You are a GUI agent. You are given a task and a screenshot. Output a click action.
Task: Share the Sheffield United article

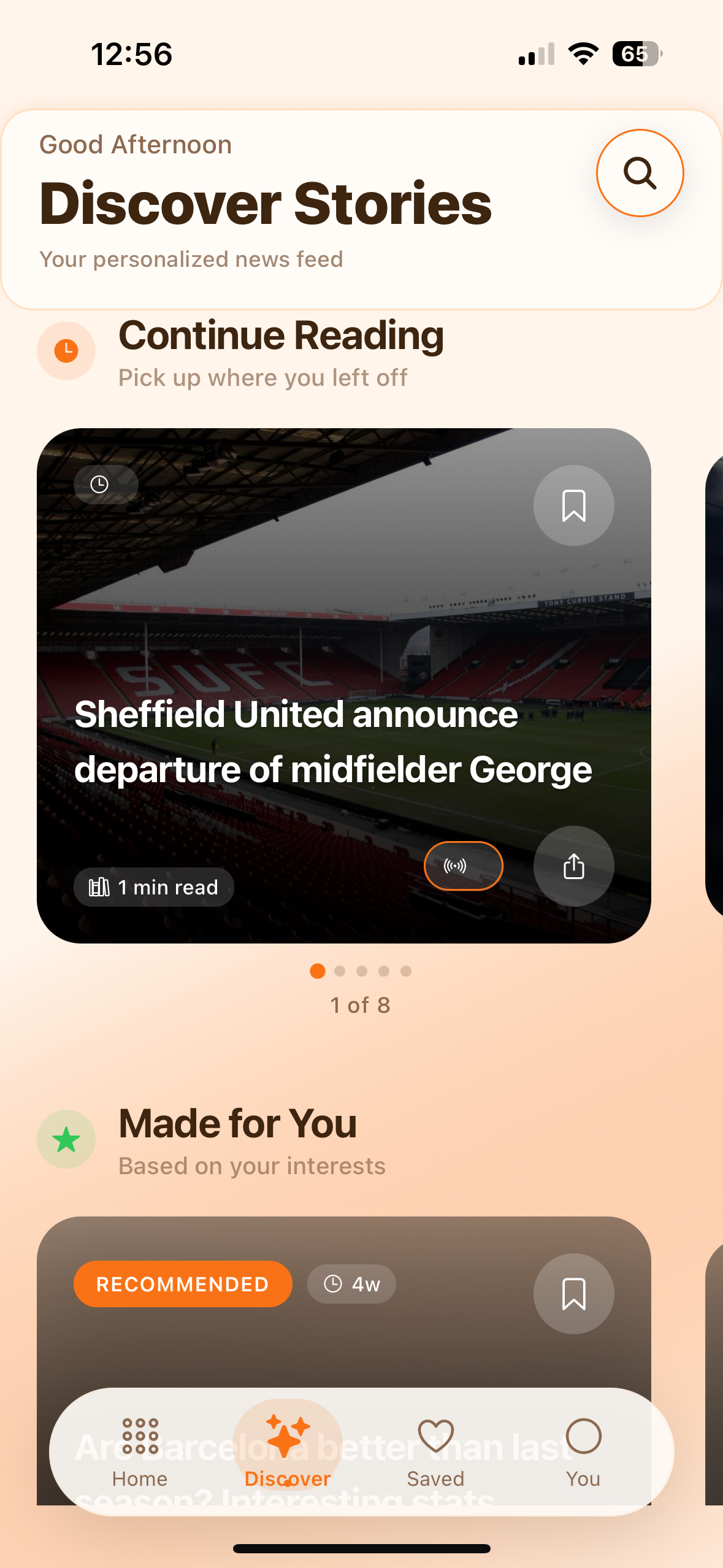[x=573, y=866]
